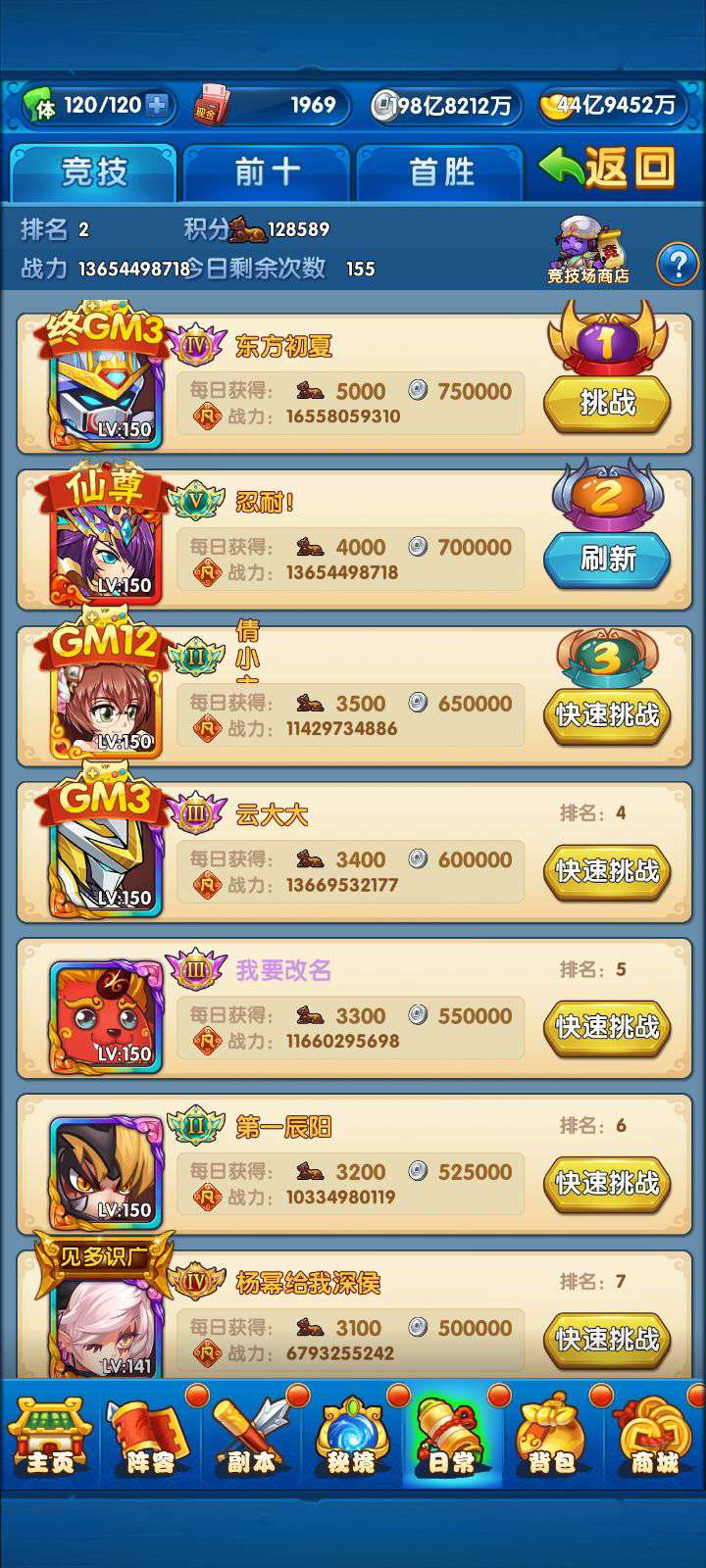Image resolution: width=706 pixels, height=1568 pixels.
Task: Go to the 主页 home tab
Action: (x=50, y=1436)
